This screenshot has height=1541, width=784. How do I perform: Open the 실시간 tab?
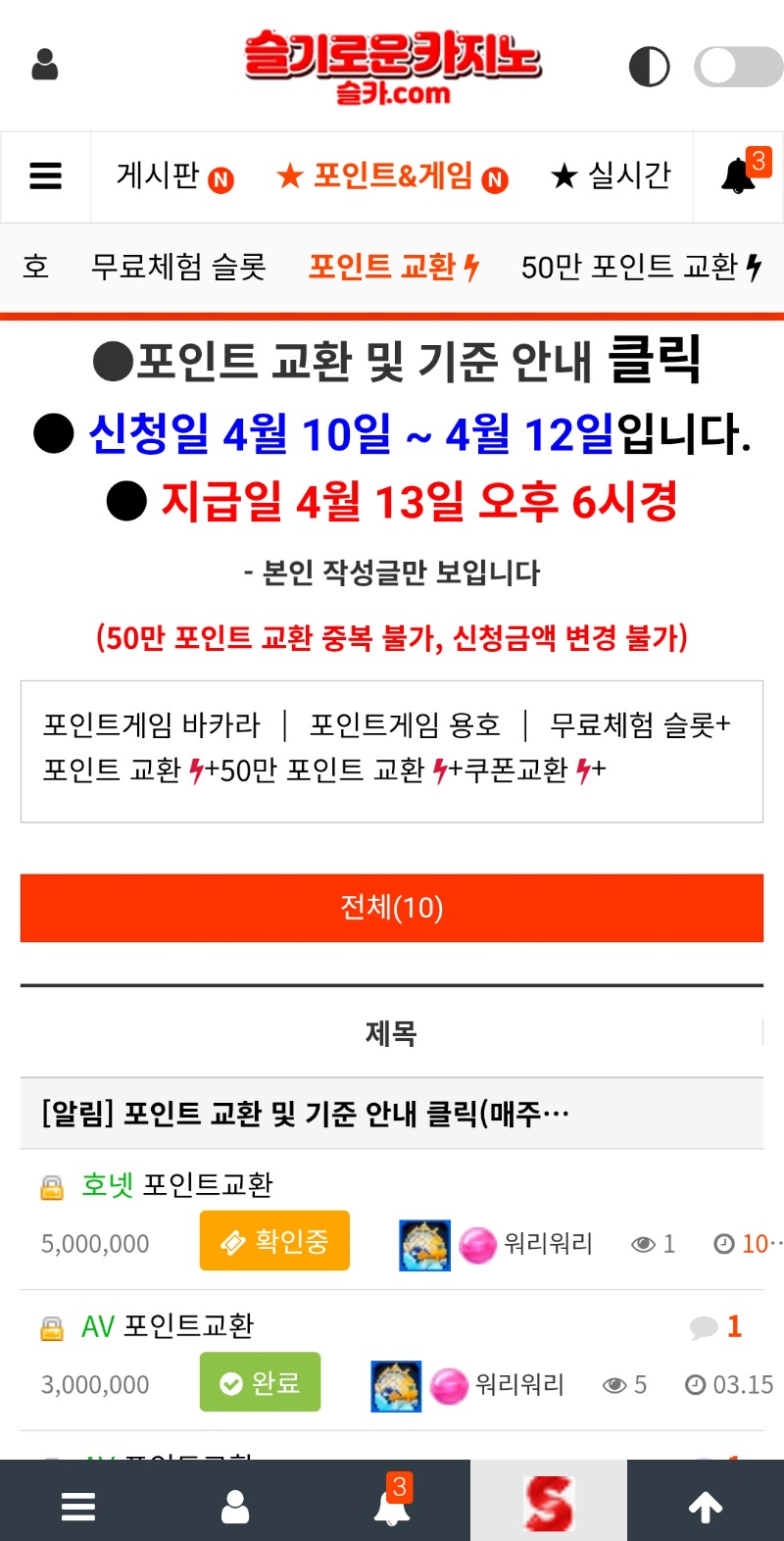point(612,176)
